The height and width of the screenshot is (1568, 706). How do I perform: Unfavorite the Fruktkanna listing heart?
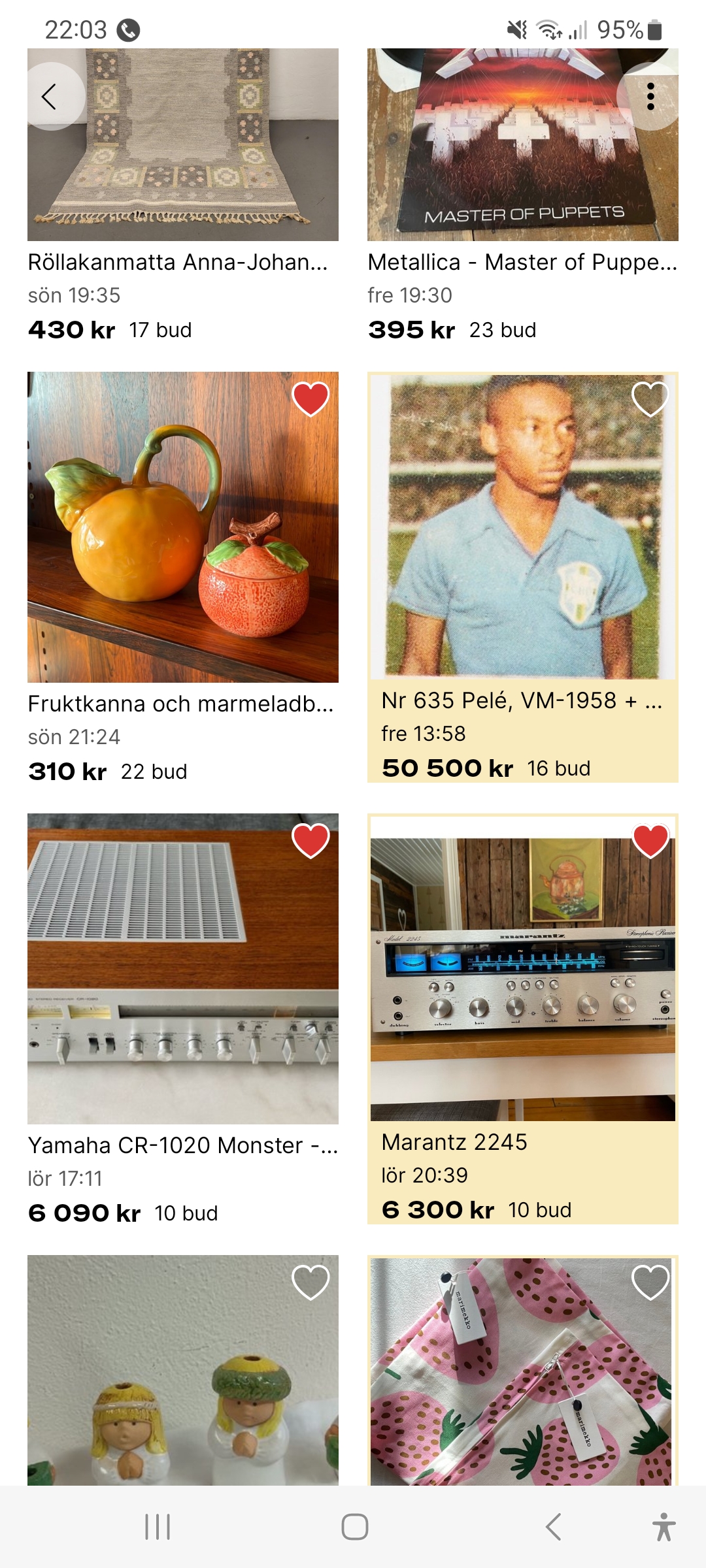pos(311,399)
